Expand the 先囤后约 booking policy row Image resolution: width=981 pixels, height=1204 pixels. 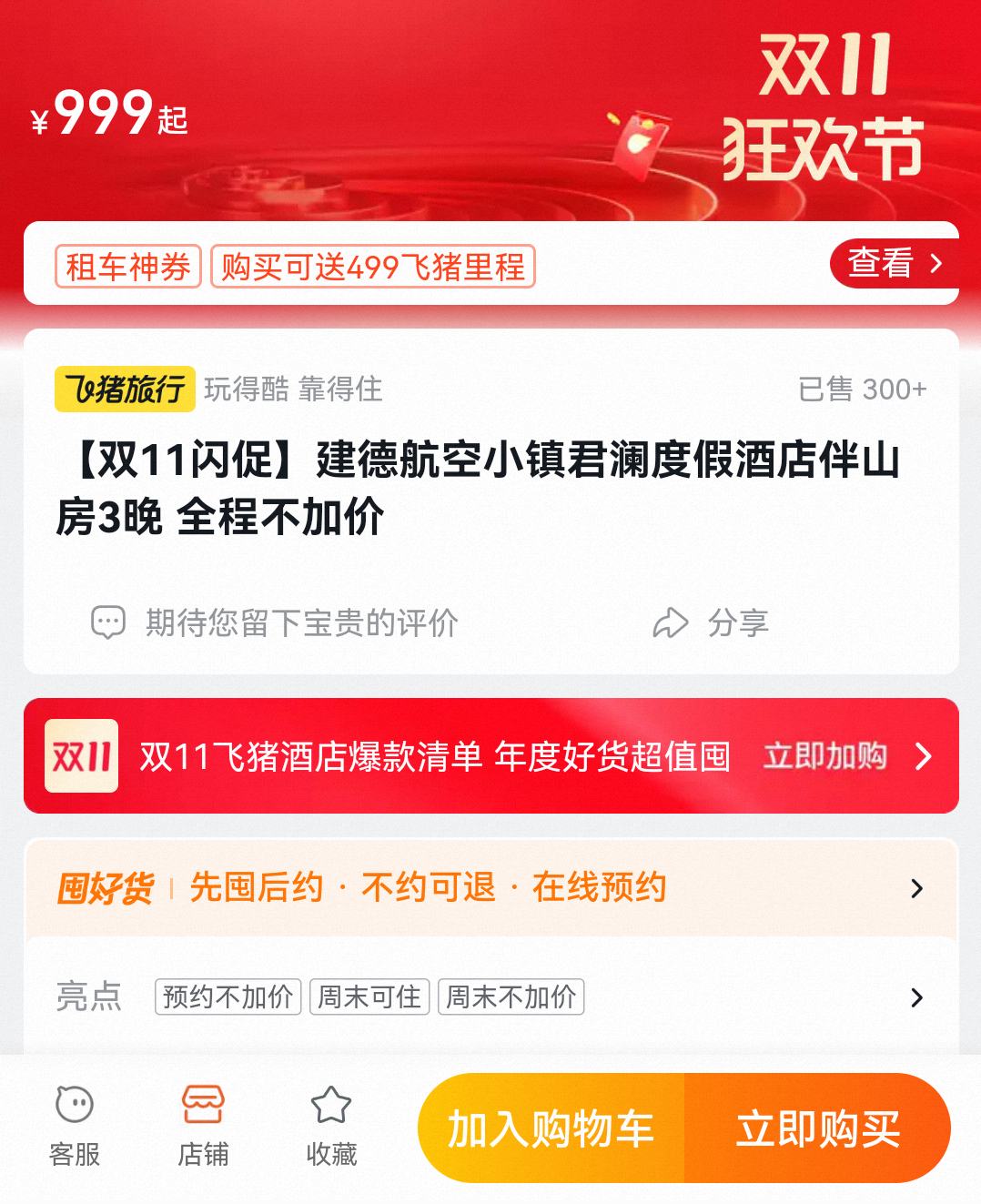[x=490, y=888]
